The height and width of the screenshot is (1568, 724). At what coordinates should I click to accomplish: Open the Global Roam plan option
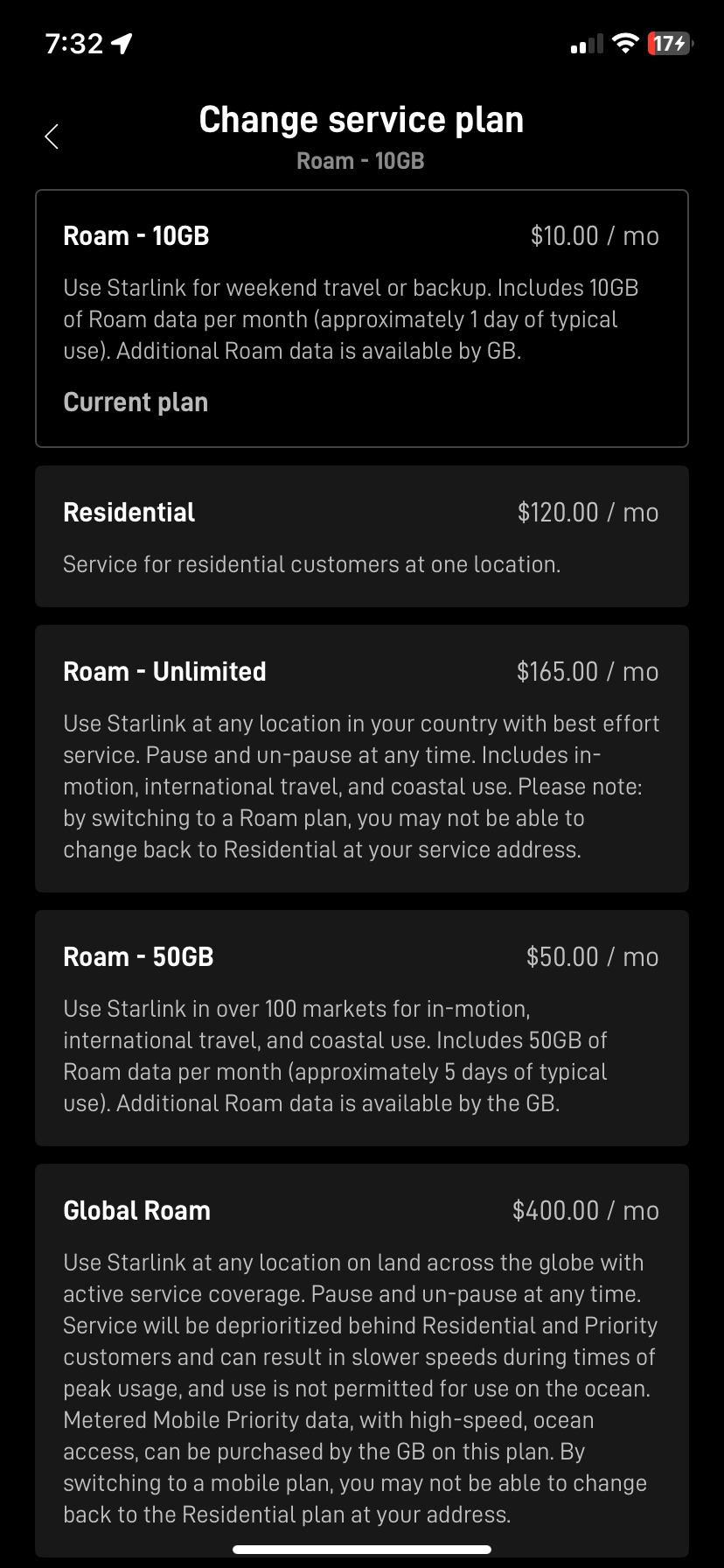click(x=362, y=1361)
